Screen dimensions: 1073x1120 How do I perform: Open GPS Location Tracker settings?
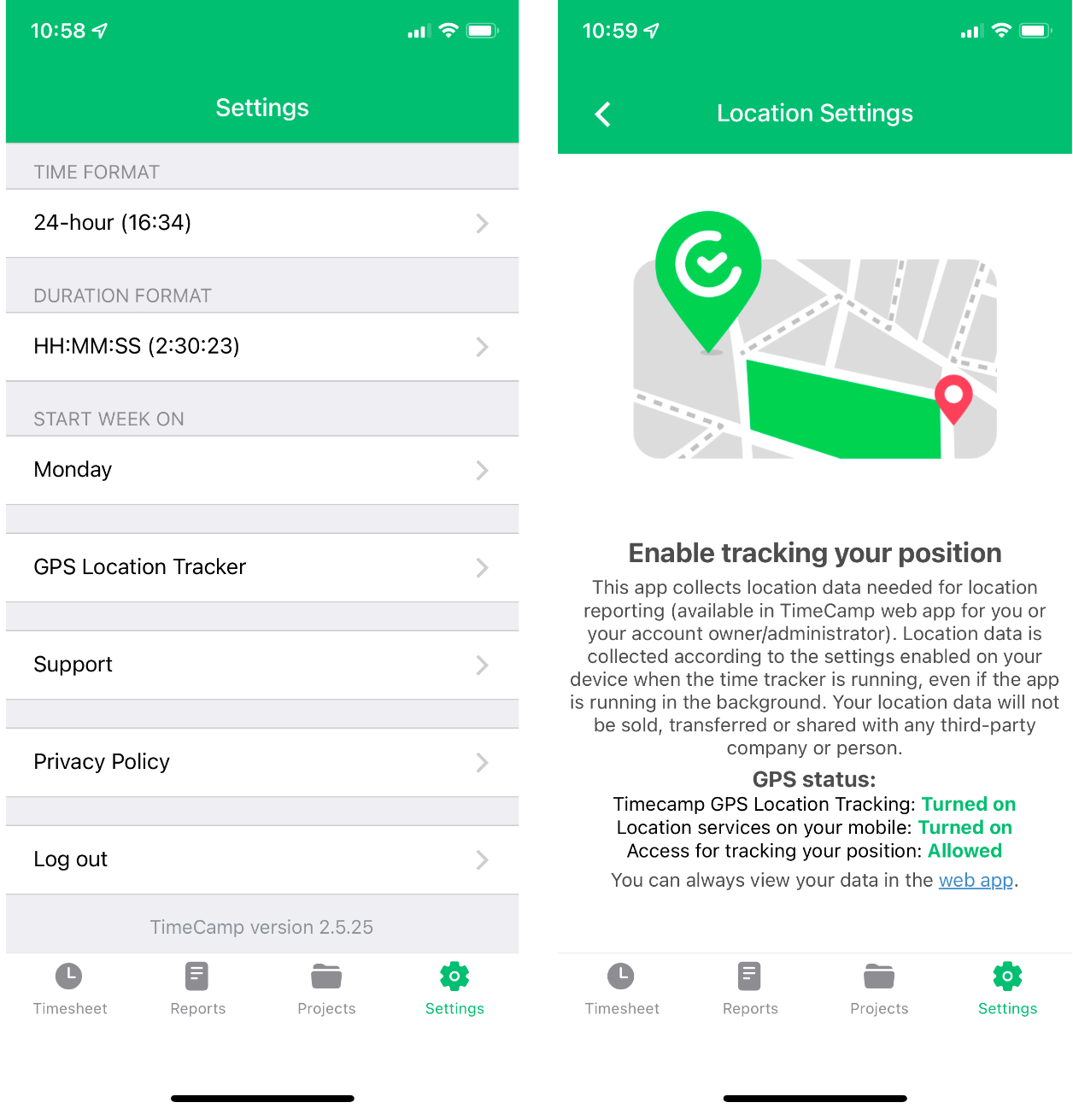pyautogui.click(x=261, y=567)
